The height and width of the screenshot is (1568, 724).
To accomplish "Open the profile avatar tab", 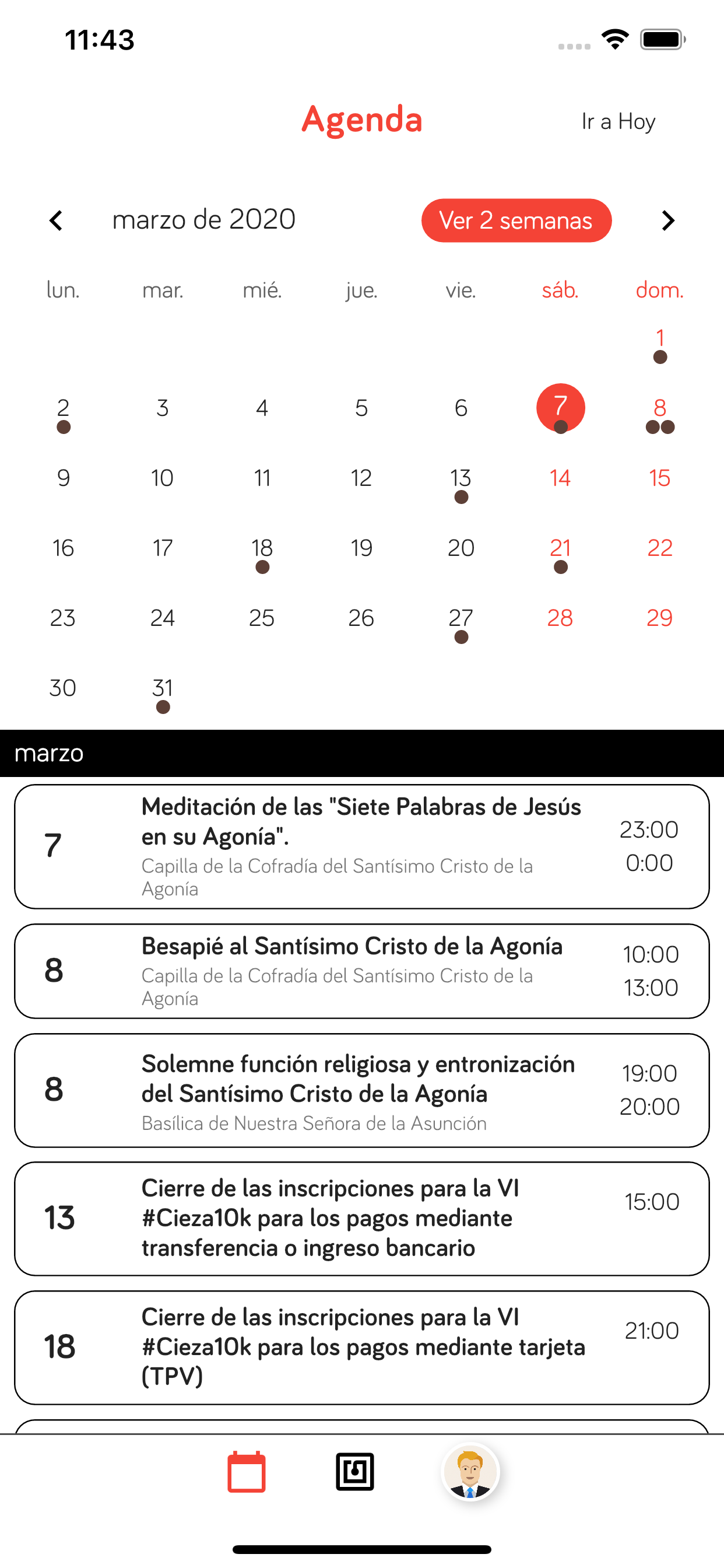I will click(470, 1472).
